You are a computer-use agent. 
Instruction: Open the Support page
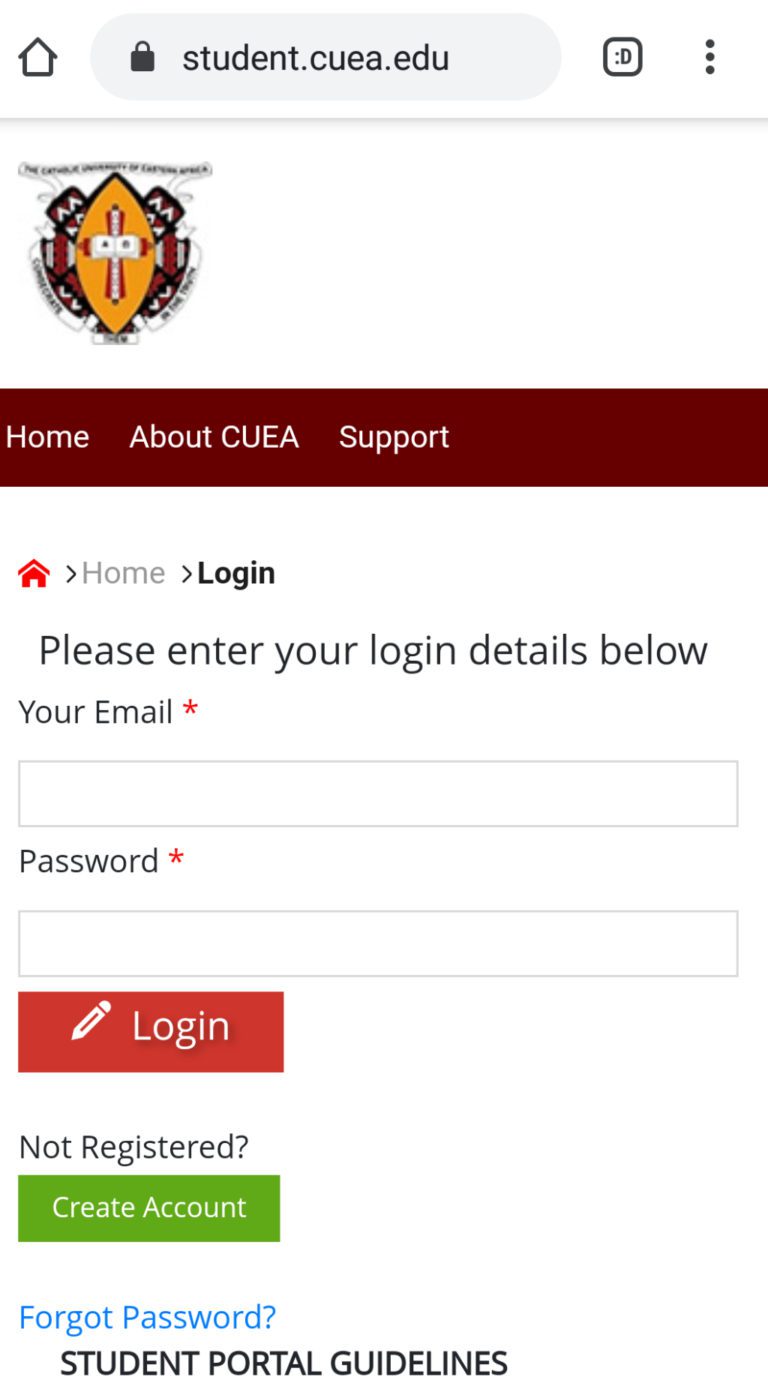(394, 437)
